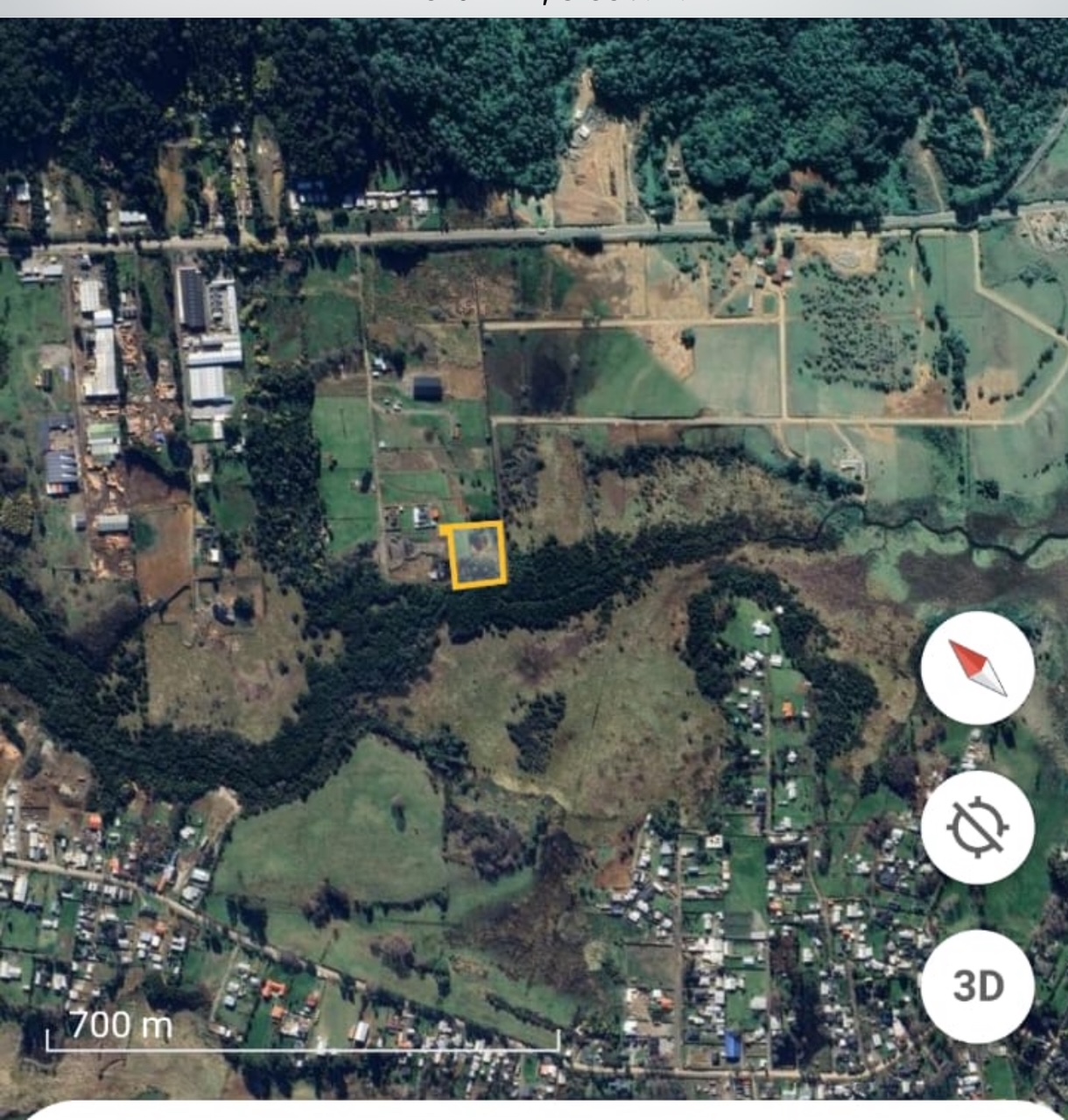
Task: Switch the map to 3D view
Action: (977, 986)
